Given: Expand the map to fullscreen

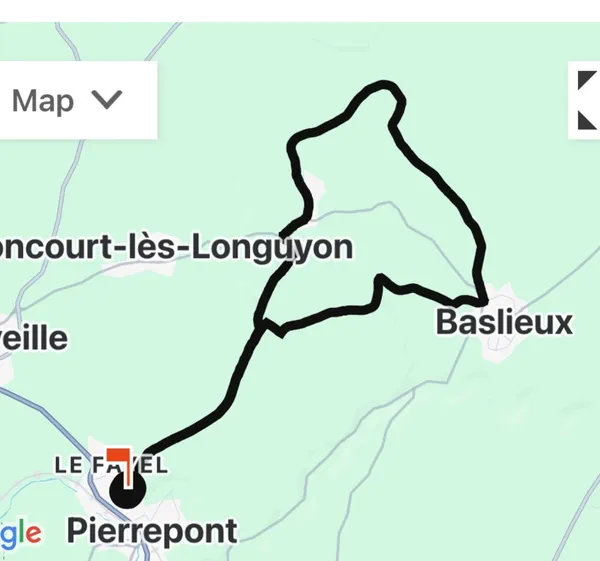Looking at the screenshot, I should click(x=587, y=99).
